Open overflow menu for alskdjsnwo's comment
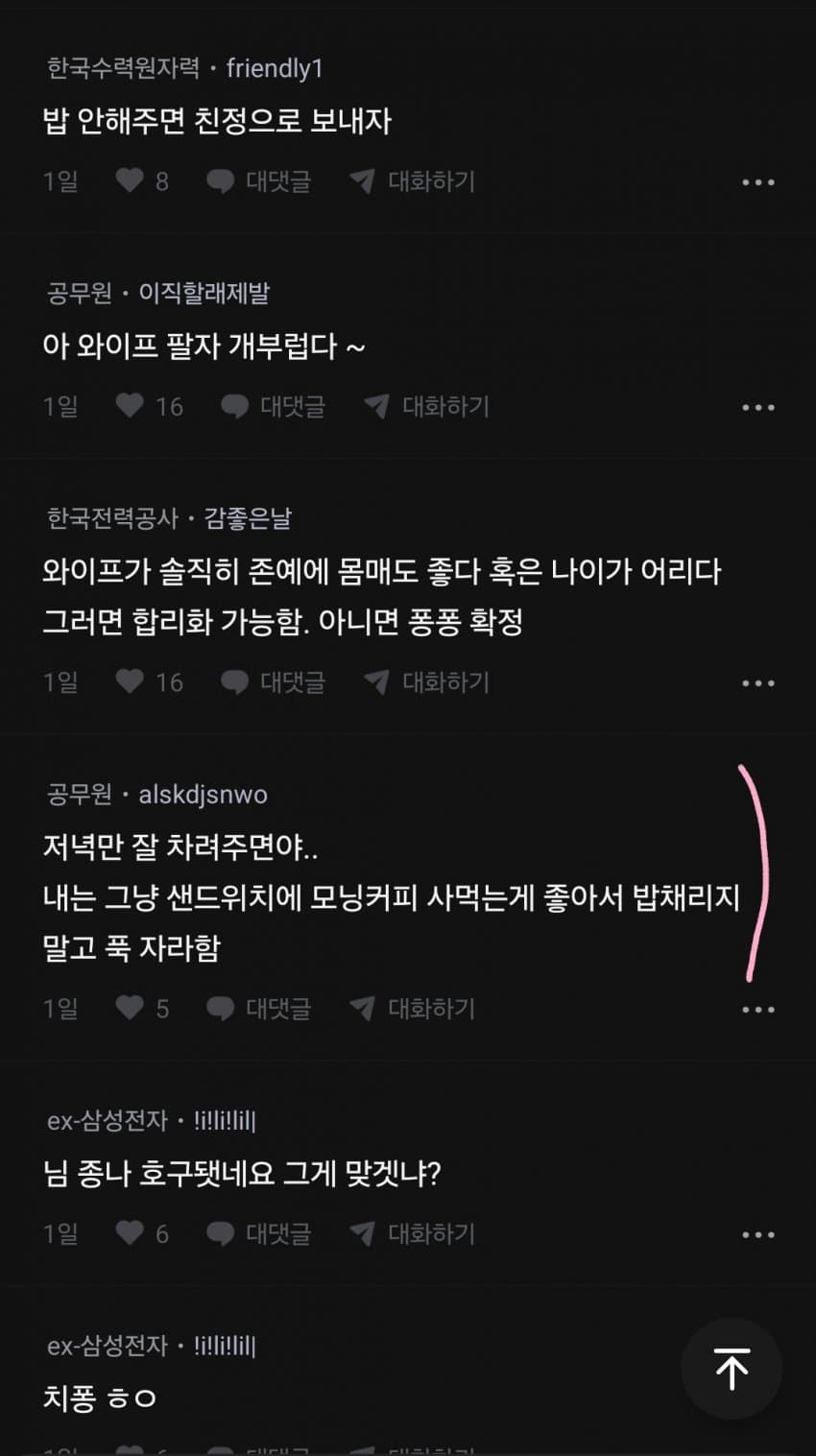 coord(757,1010)
